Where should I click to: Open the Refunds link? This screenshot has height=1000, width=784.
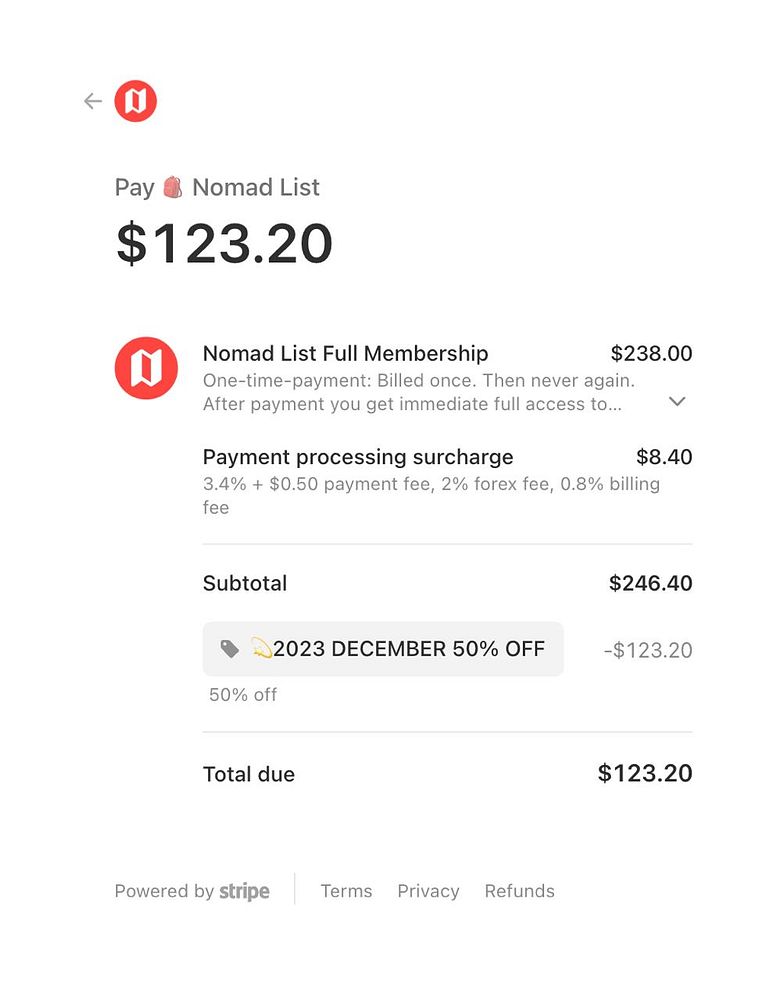pos(519,891)
